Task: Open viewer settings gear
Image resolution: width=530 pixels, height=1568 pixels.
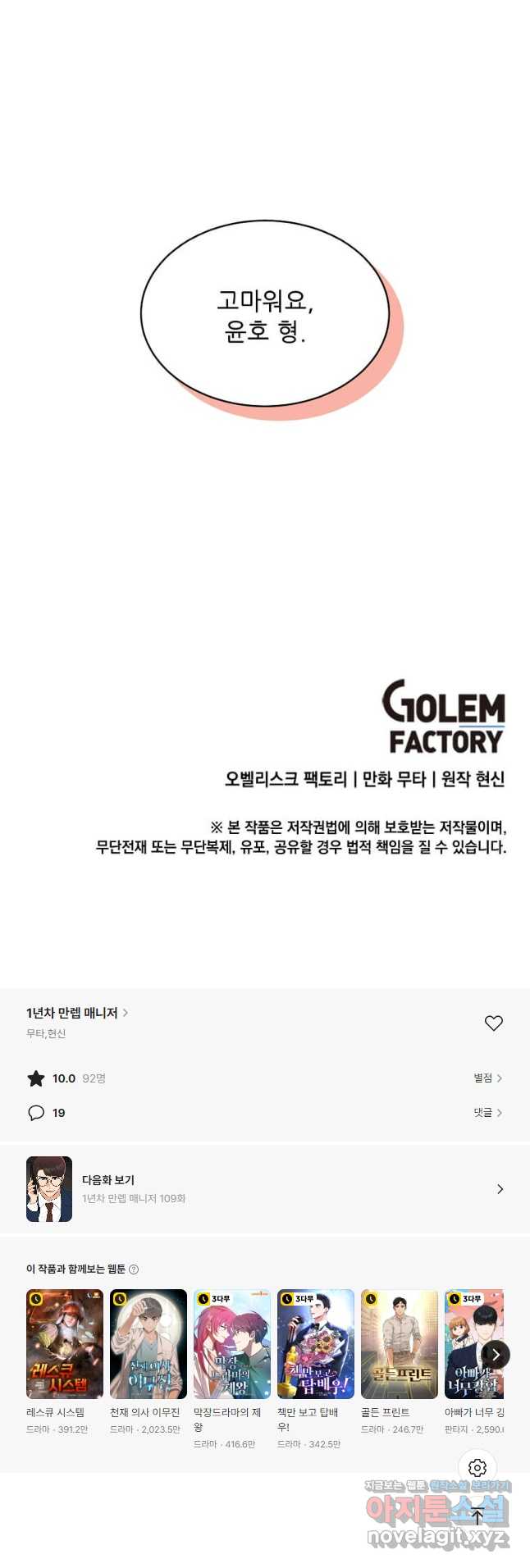Action: 477,1468
